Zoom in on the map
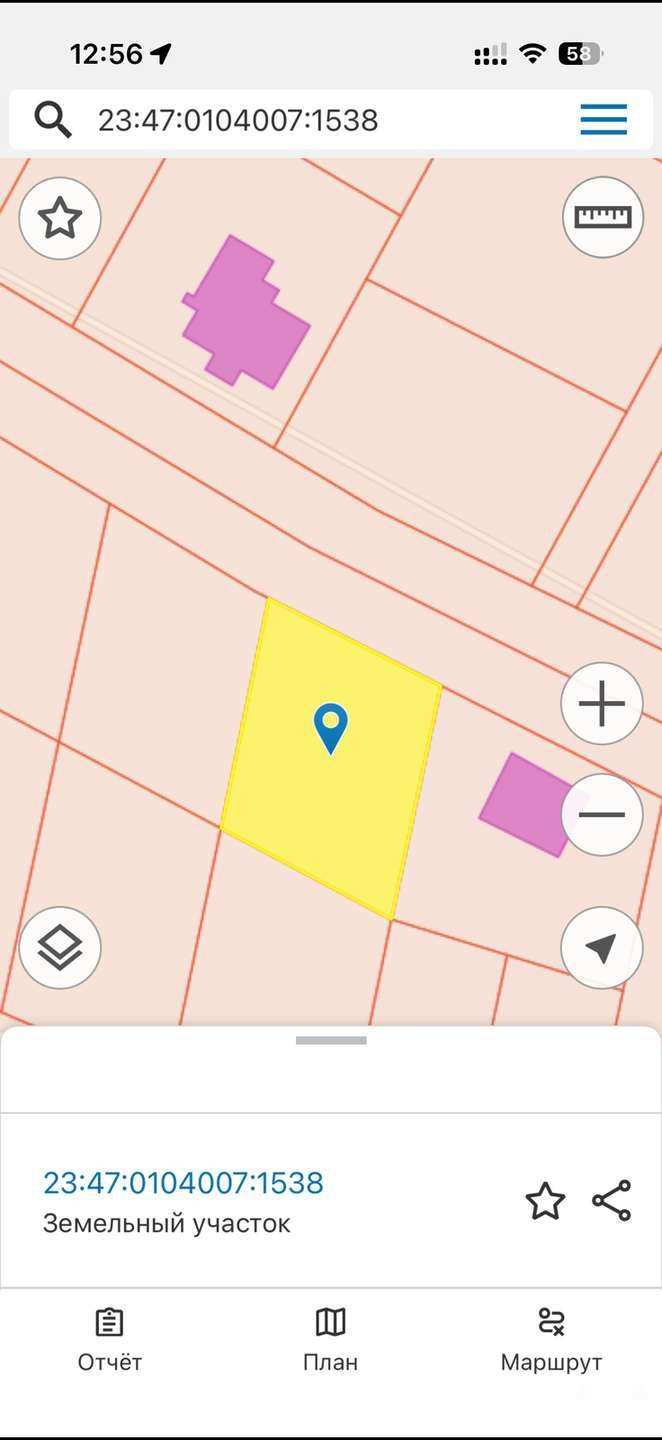 [602, 704]
